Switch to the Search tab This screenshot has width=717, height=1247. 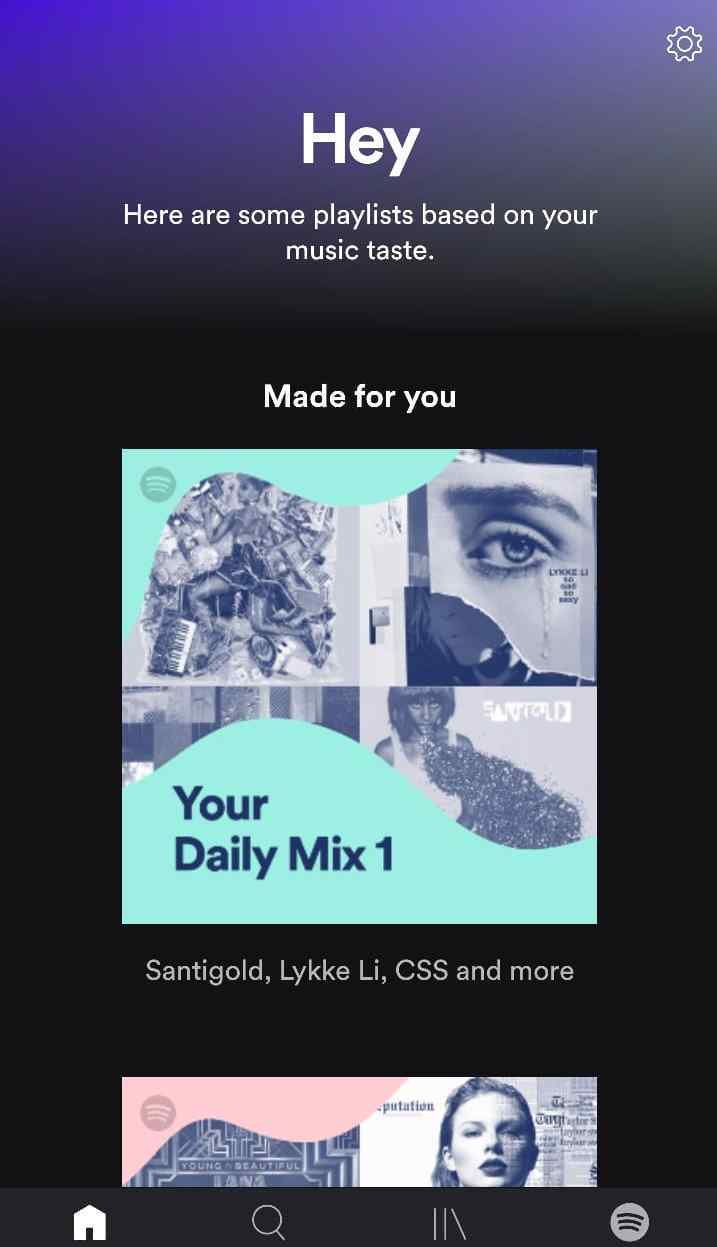coord(269,1222)
